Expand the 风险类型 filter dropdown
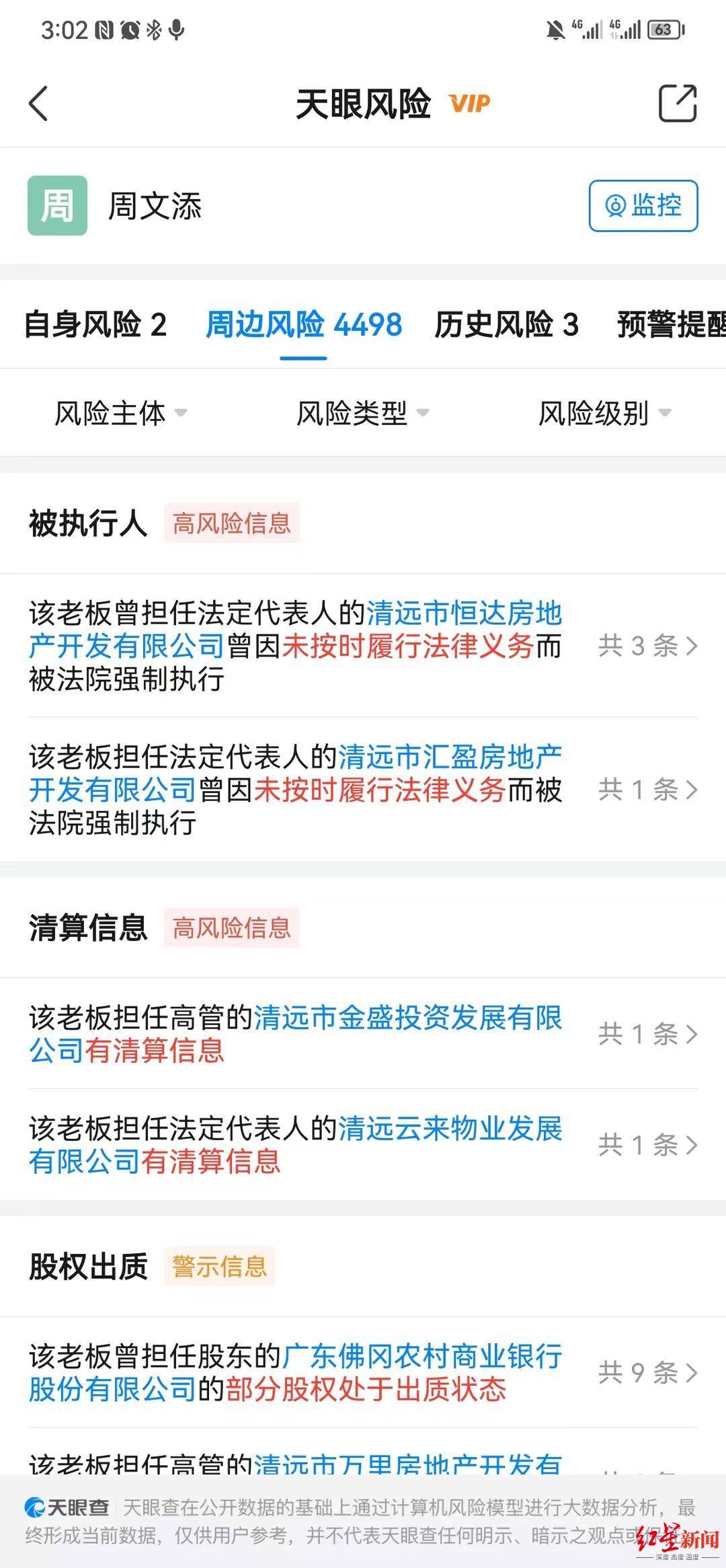The height and width of the screenshot is (1568, 726). (362, 413)
